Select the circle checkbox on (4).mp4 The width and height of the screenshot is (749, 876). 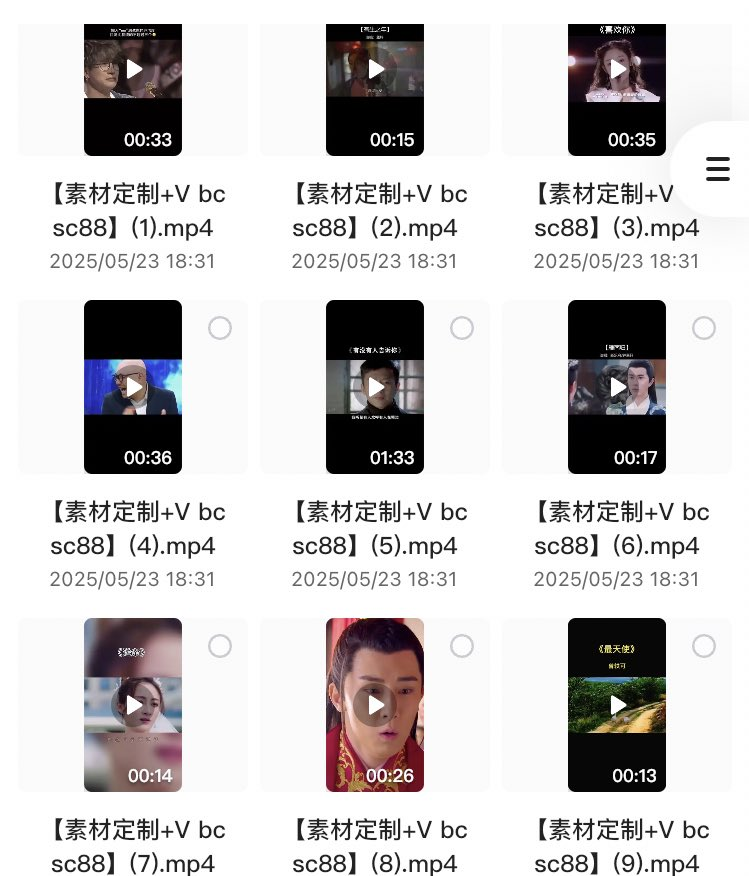(220, 328)
